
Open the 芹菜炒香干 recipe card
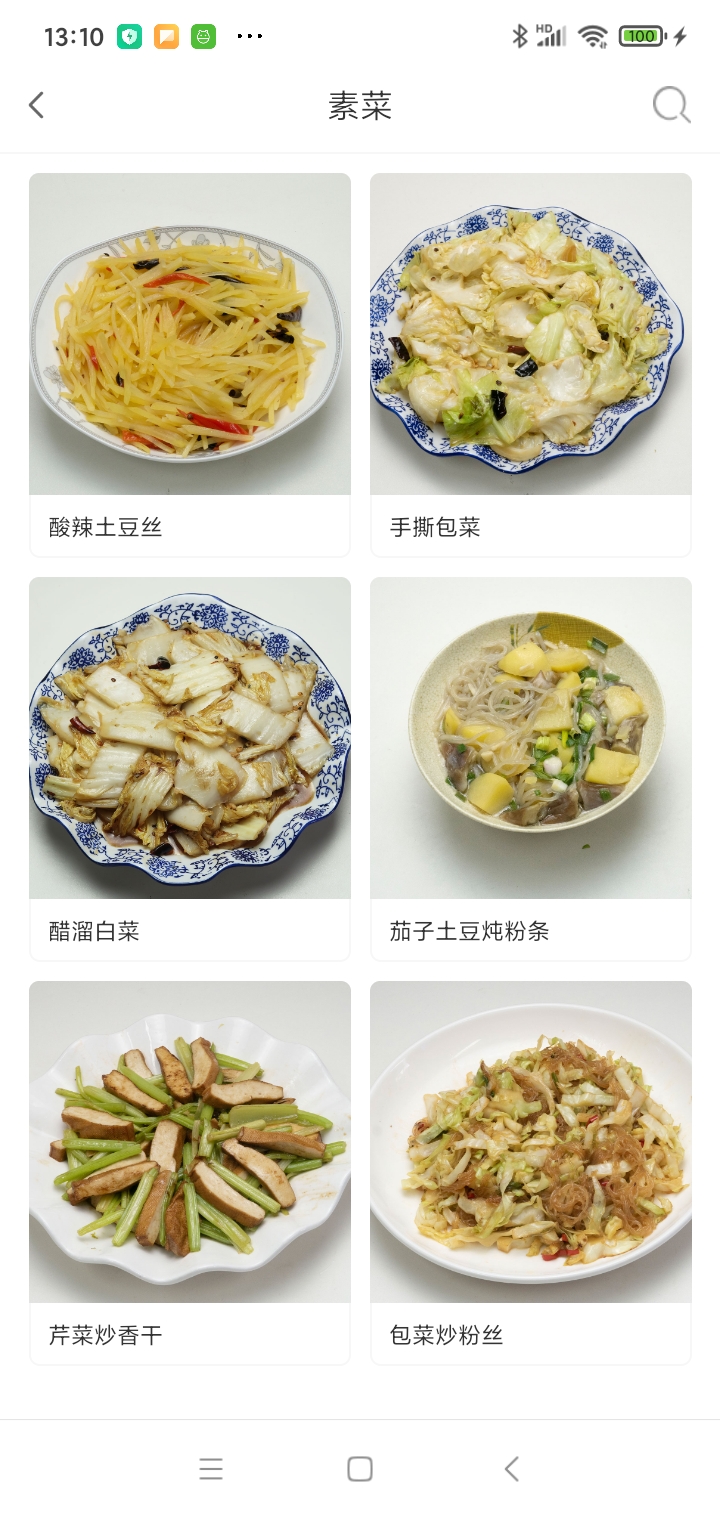(190, 1172)
